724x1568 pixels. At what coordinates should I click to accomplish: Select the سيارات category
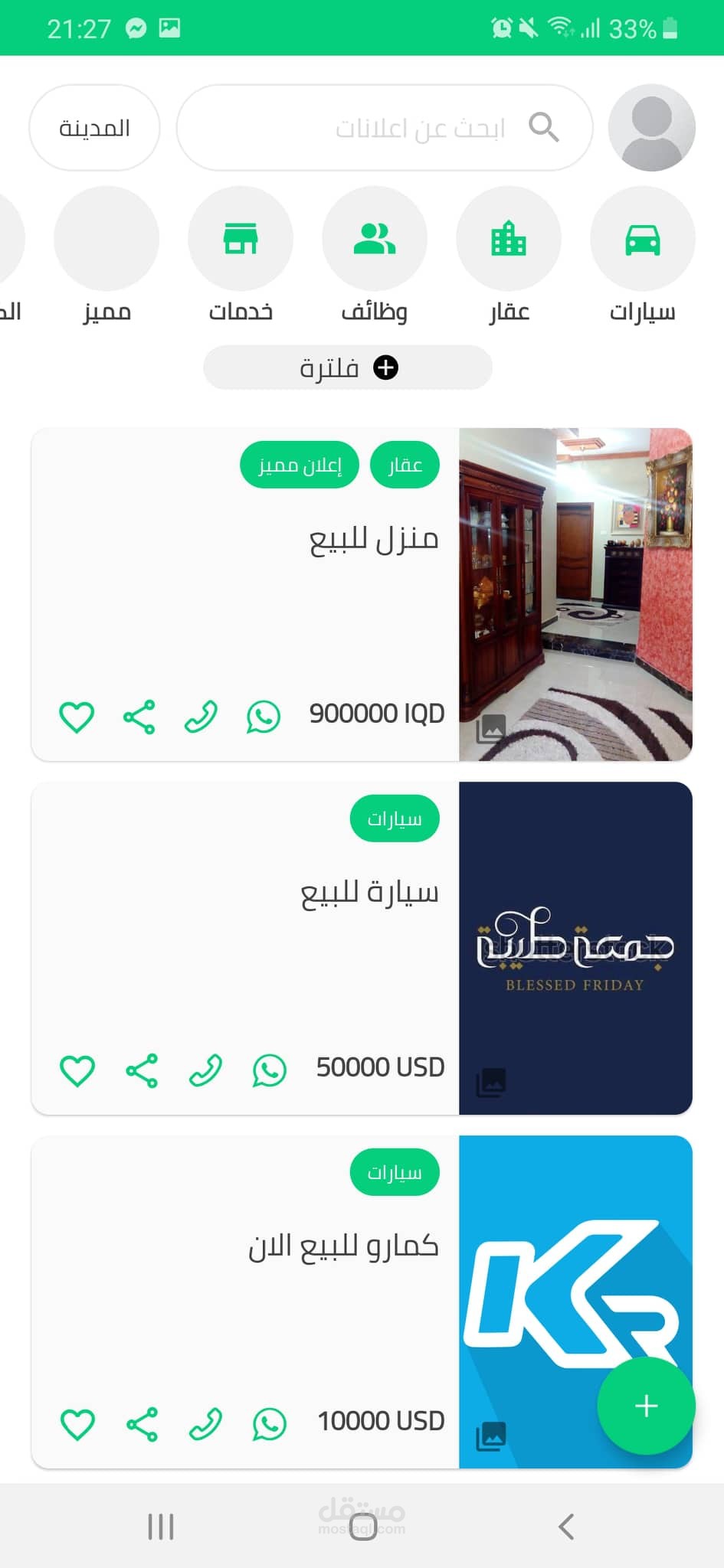coord(642,240)
